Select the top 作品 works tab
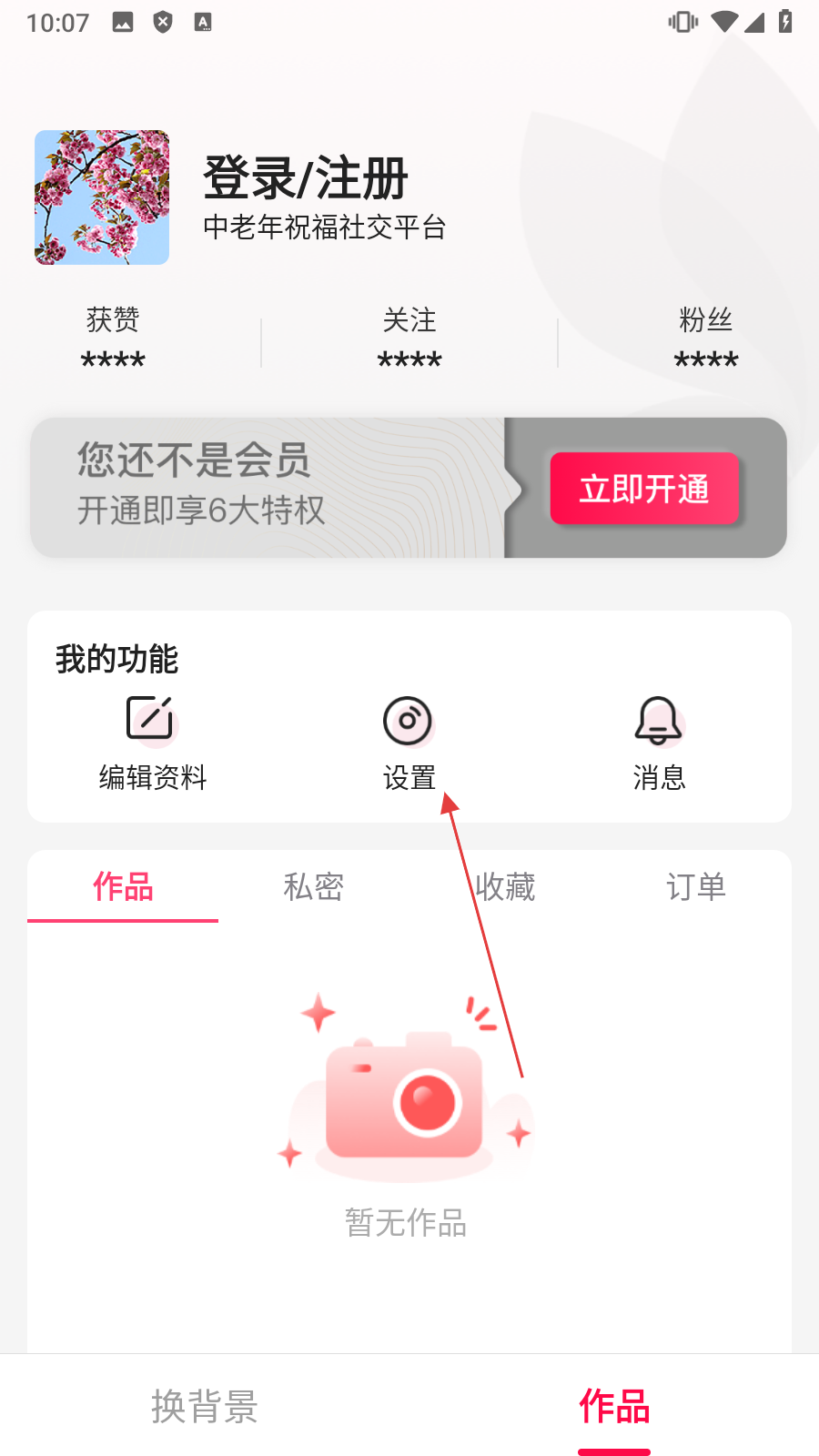The width and height of the screenshot is (819, 1456). [x=123, y=886]
